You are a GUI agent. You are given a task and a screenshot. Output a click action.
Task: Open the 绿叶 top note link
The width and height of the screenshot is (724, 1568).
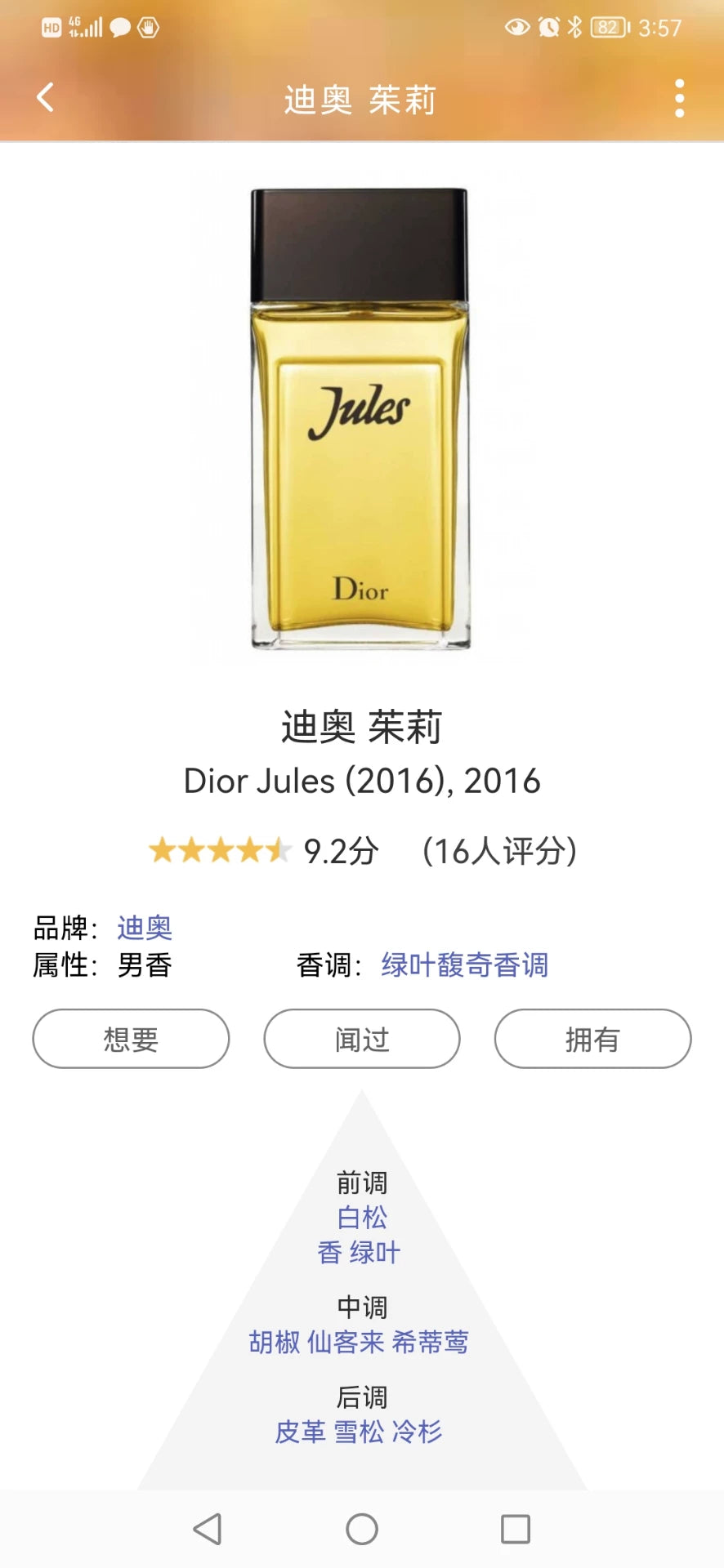click(x=375, y=1253)
